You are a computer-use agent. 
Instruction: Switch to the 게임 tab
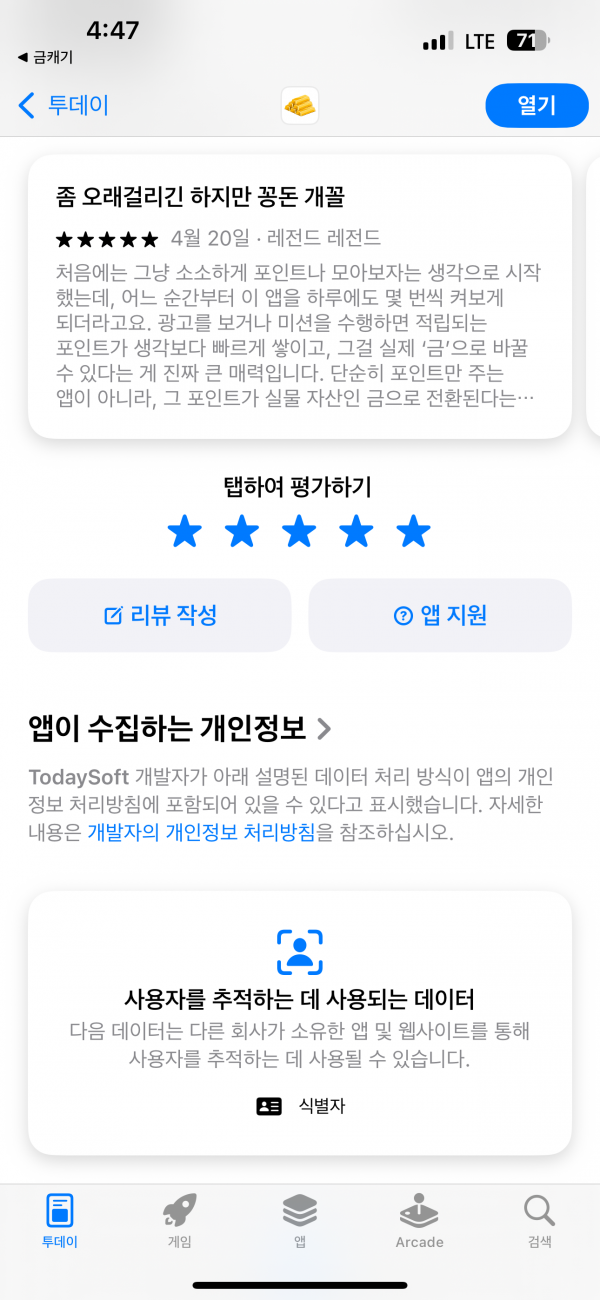[180, 1222]
